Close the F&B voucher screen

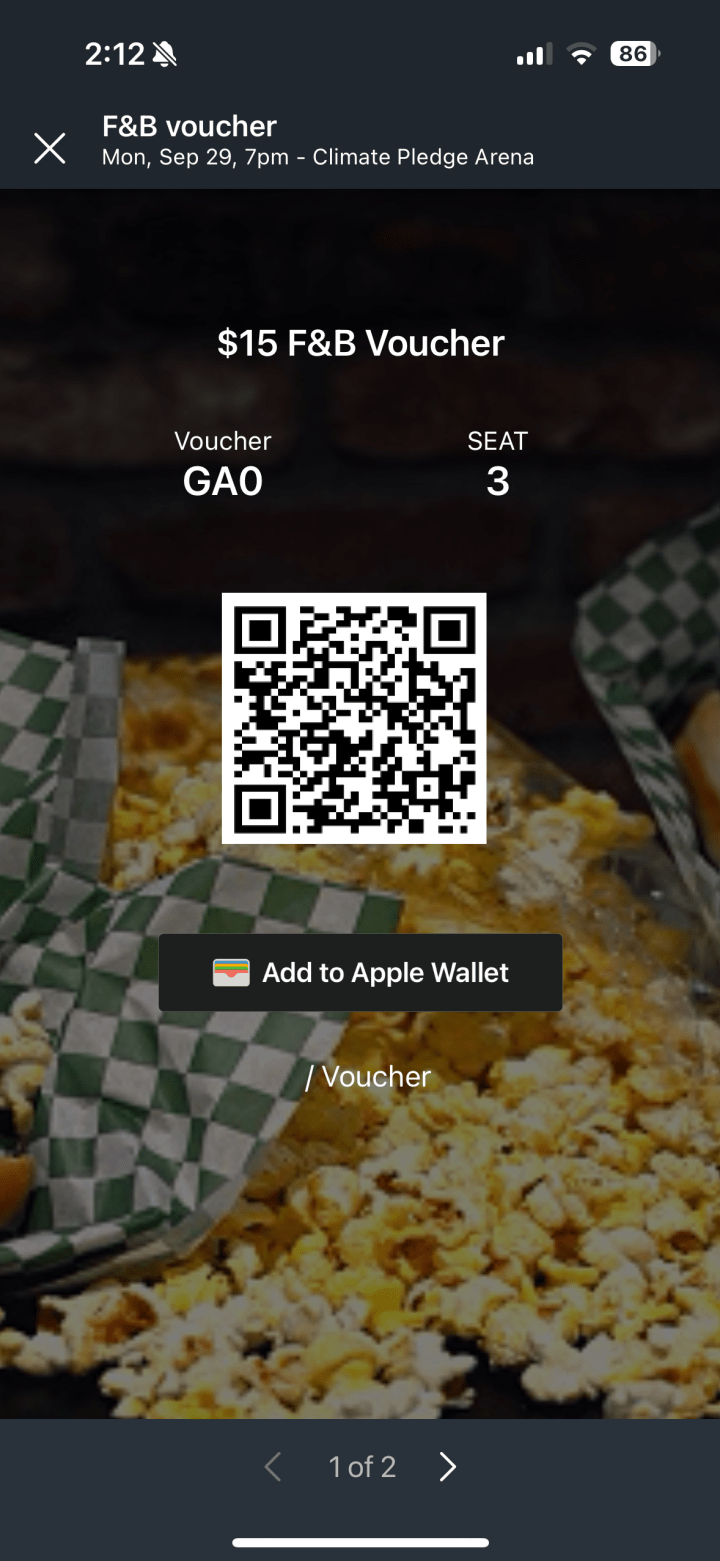pos(49,148)
